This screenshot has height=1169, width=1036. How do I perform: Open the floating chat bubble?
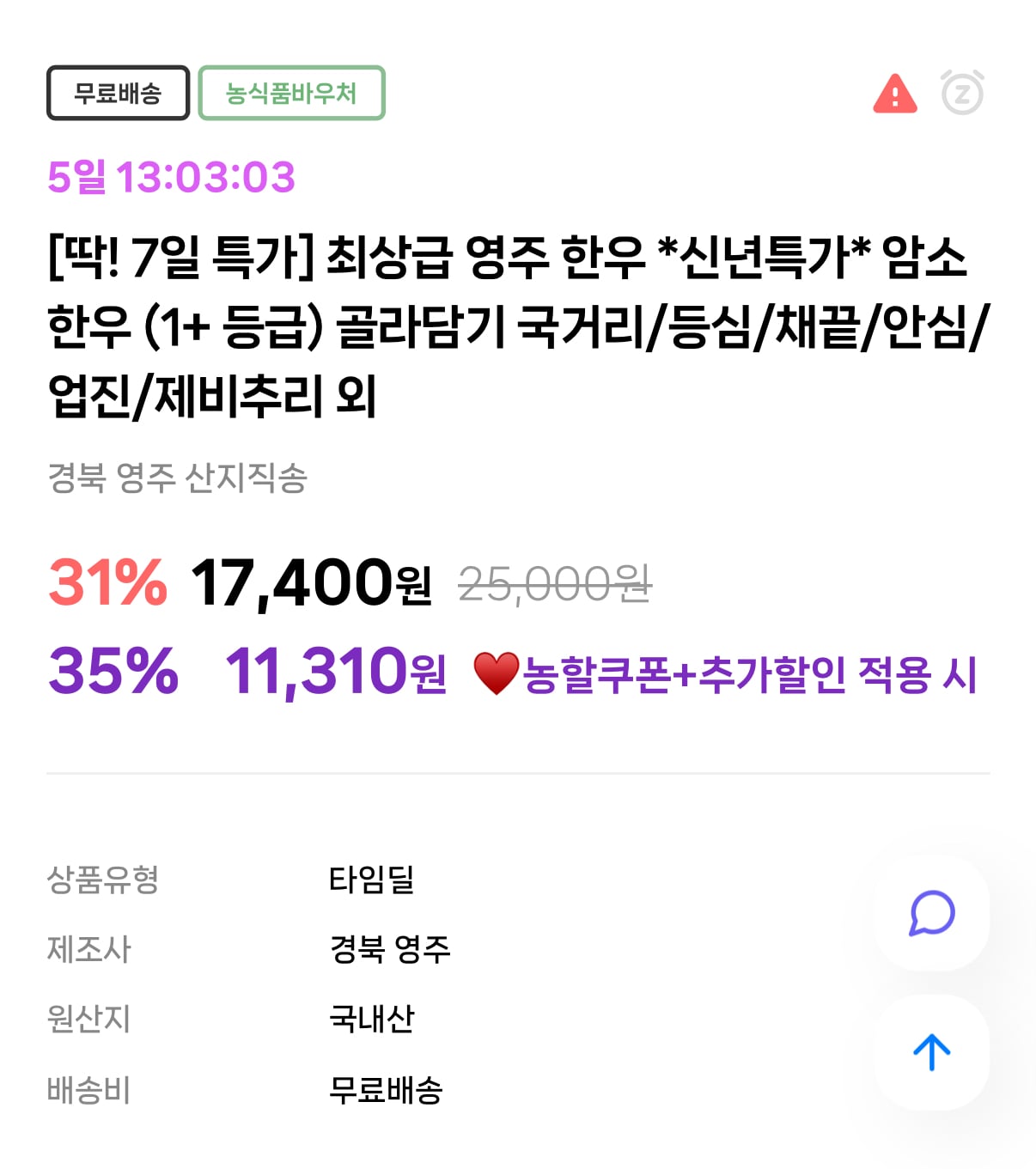point(930,915)
